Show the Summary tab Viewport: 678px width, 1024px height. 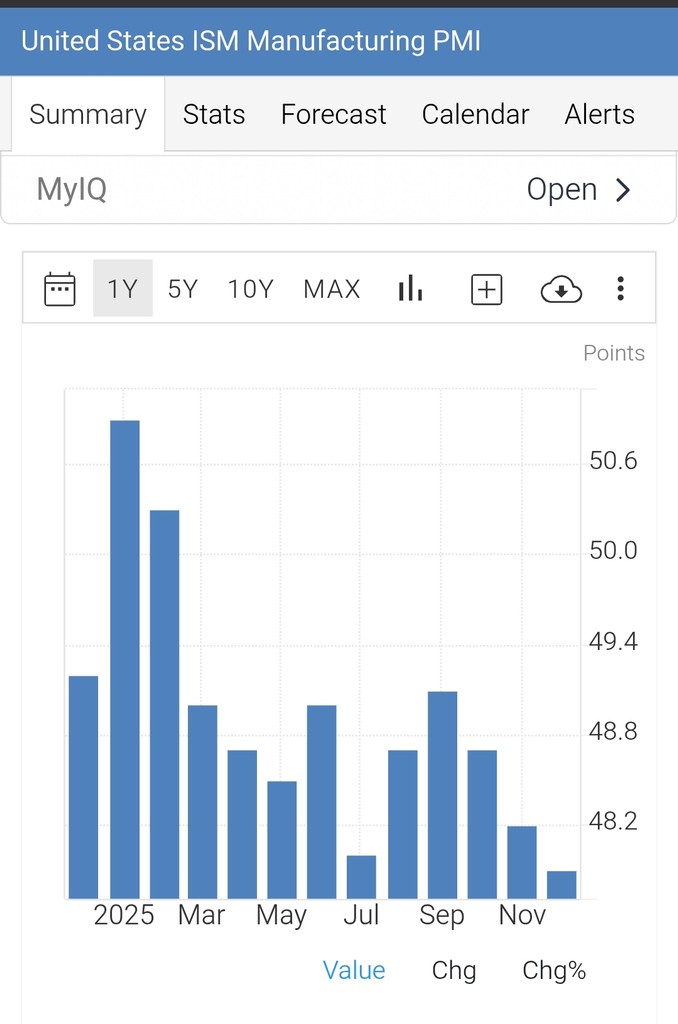click(x=88, y=115)
